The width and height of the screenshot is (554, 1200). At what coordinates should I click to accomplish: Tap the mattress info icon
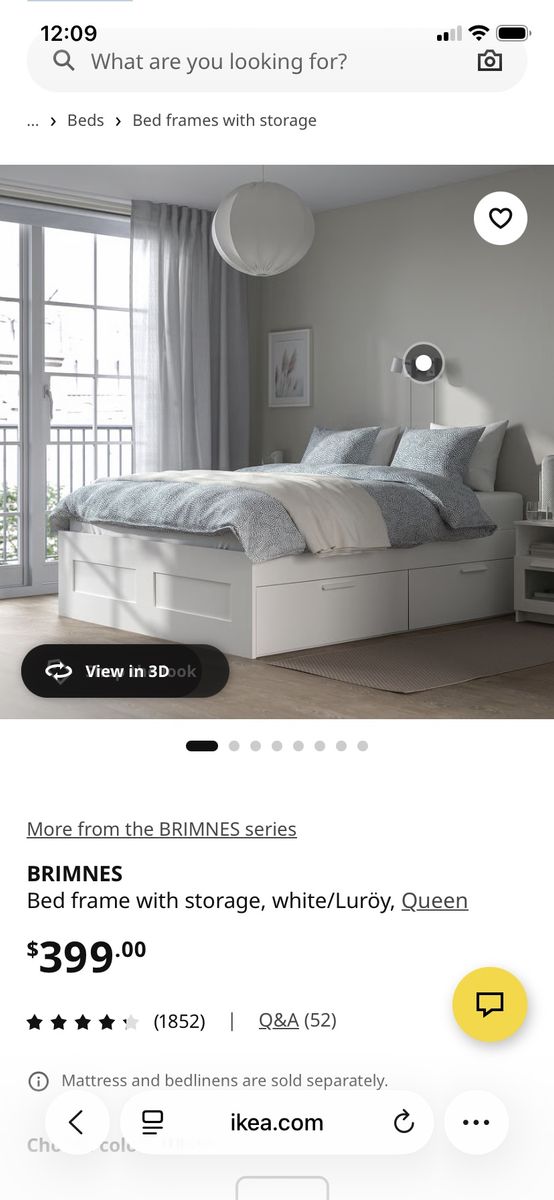click(38, 1081)
